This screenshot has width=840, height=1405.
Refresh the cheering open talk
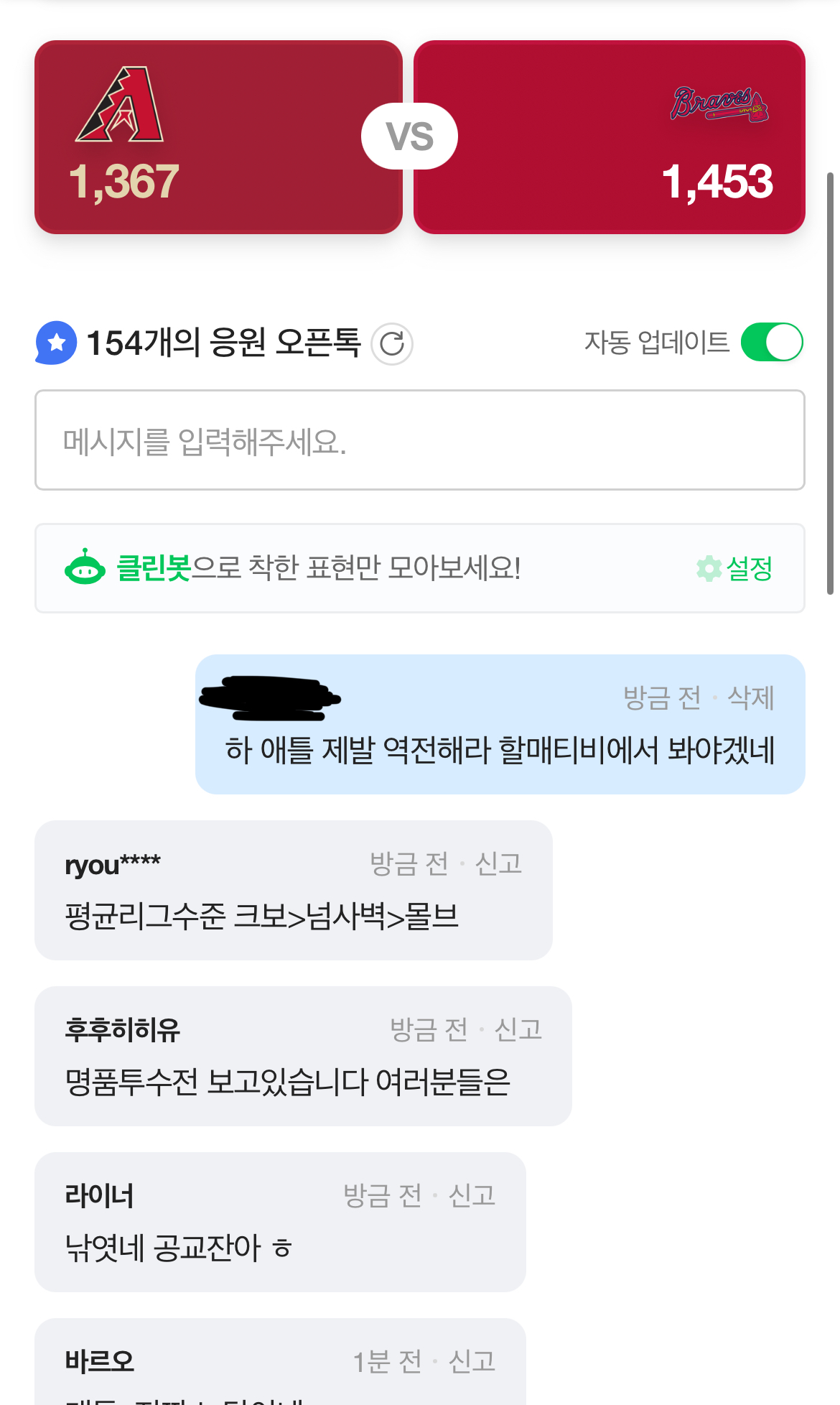pos(392,344)
